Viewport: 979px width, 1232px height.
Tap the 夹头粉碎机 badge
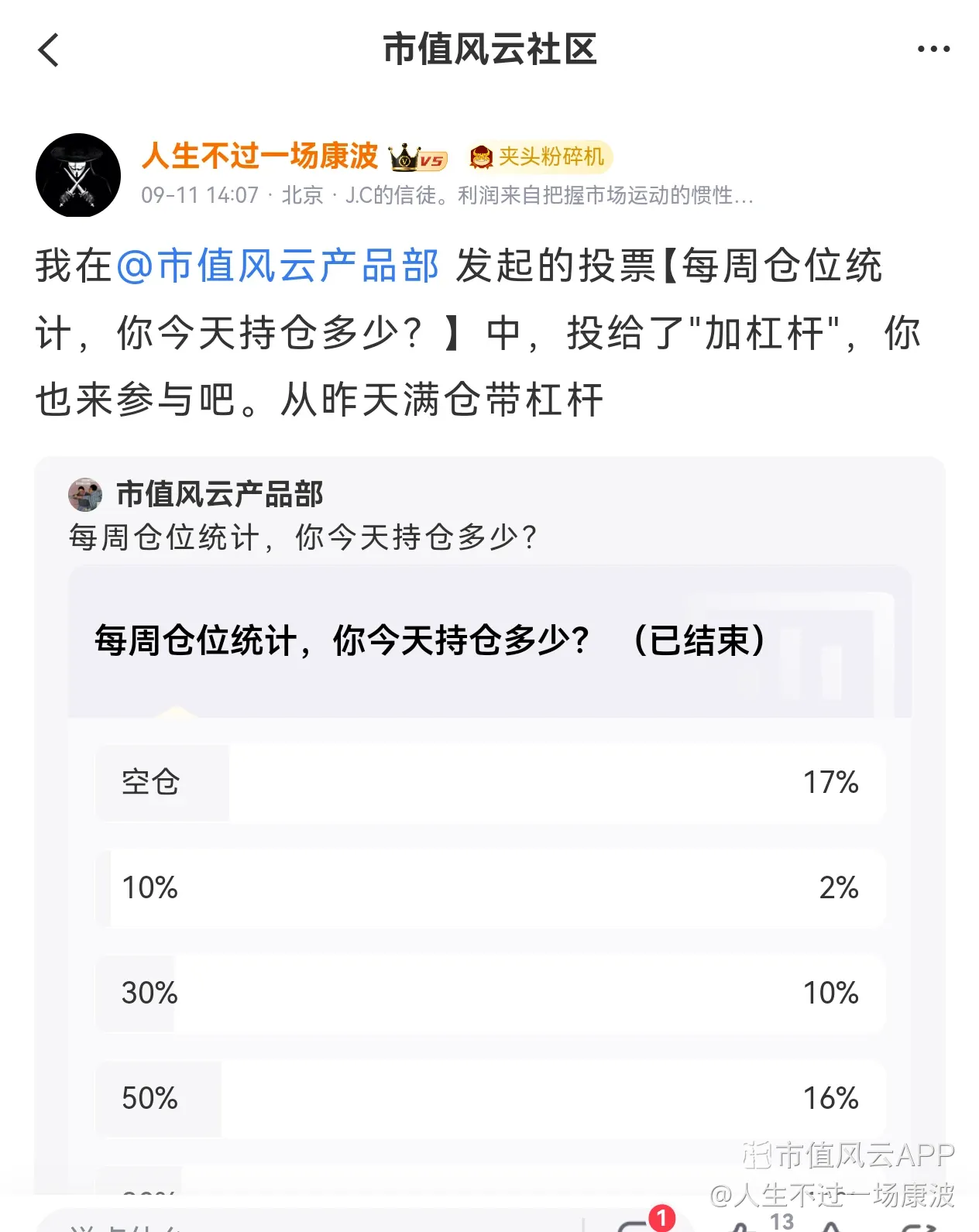[540, 156]
